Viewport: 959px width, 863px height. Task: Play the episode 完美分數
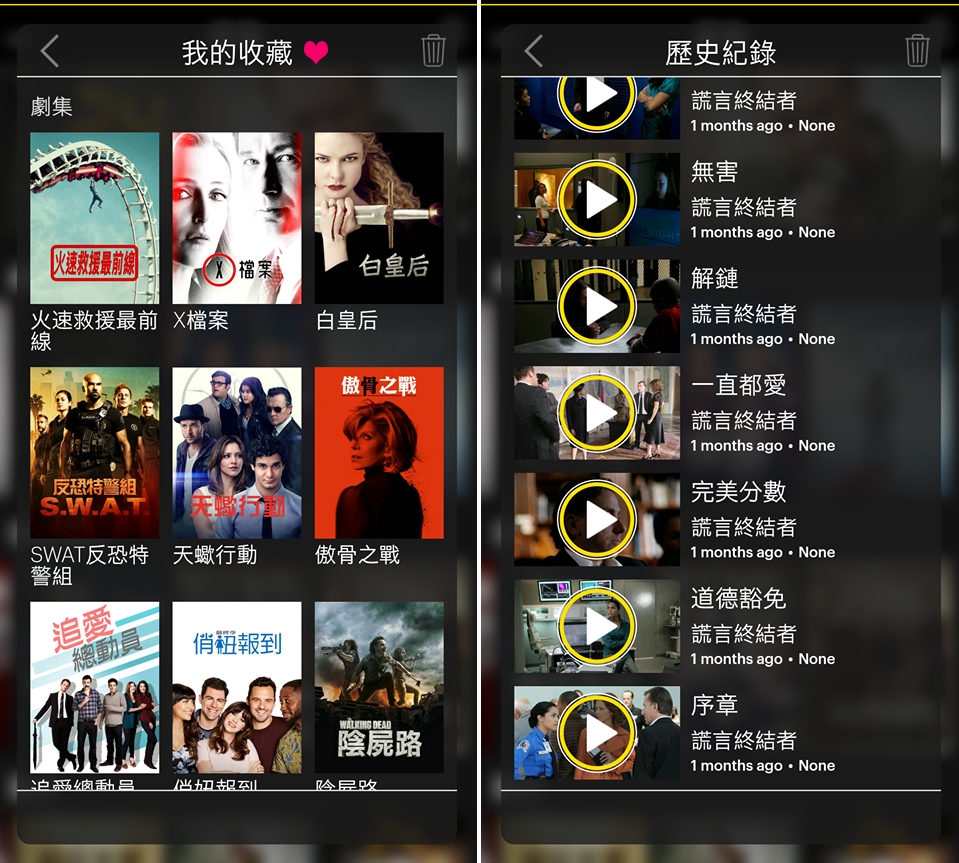598,520
